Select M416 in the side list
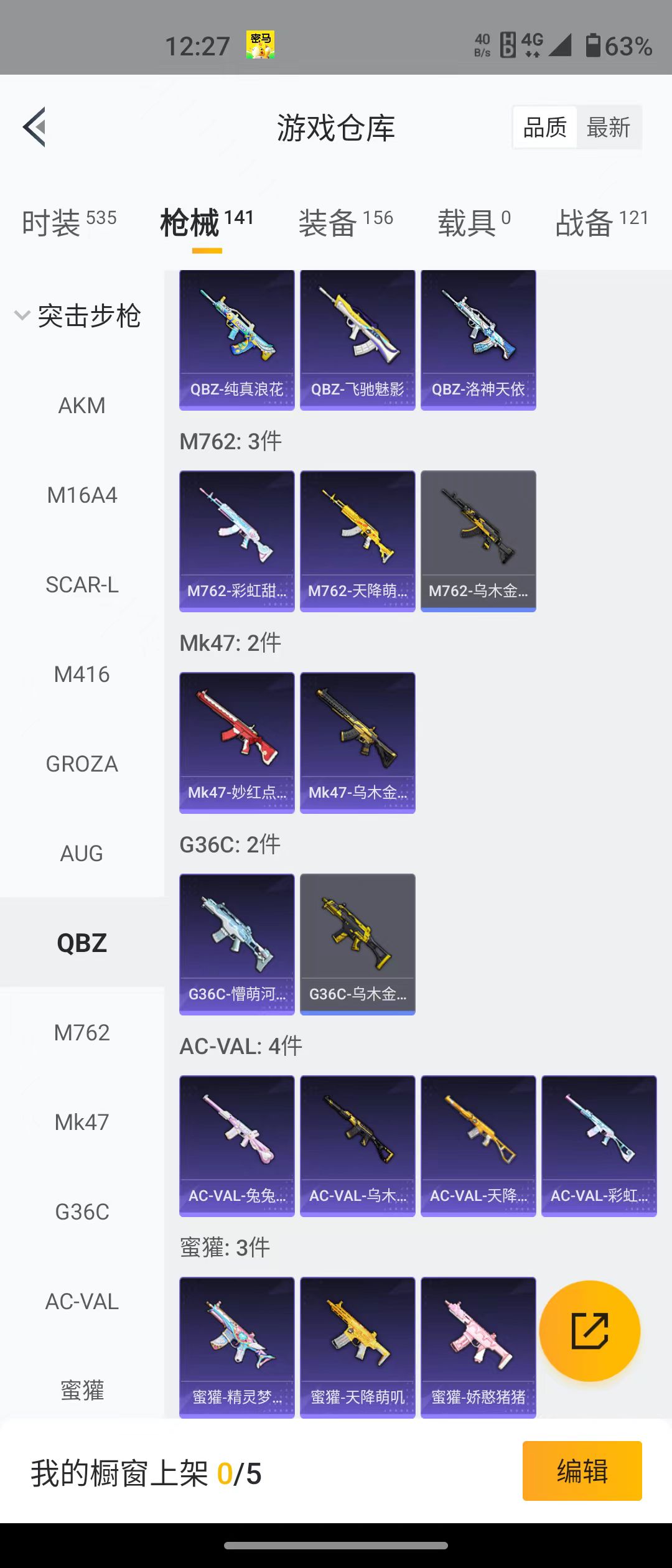This screenshot has height=1568, width=672. pyautogui.click(x=82, y=674)
